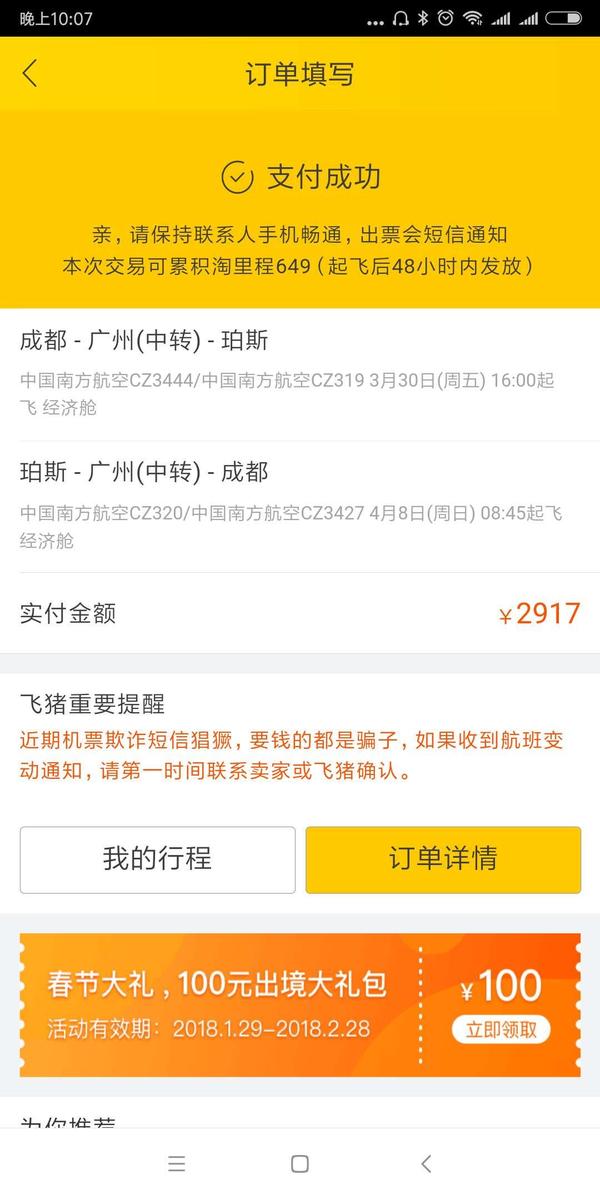The height and width of the screenshot is (1200, 600).
Task: Open 我的行程
Action: point(158,859)
